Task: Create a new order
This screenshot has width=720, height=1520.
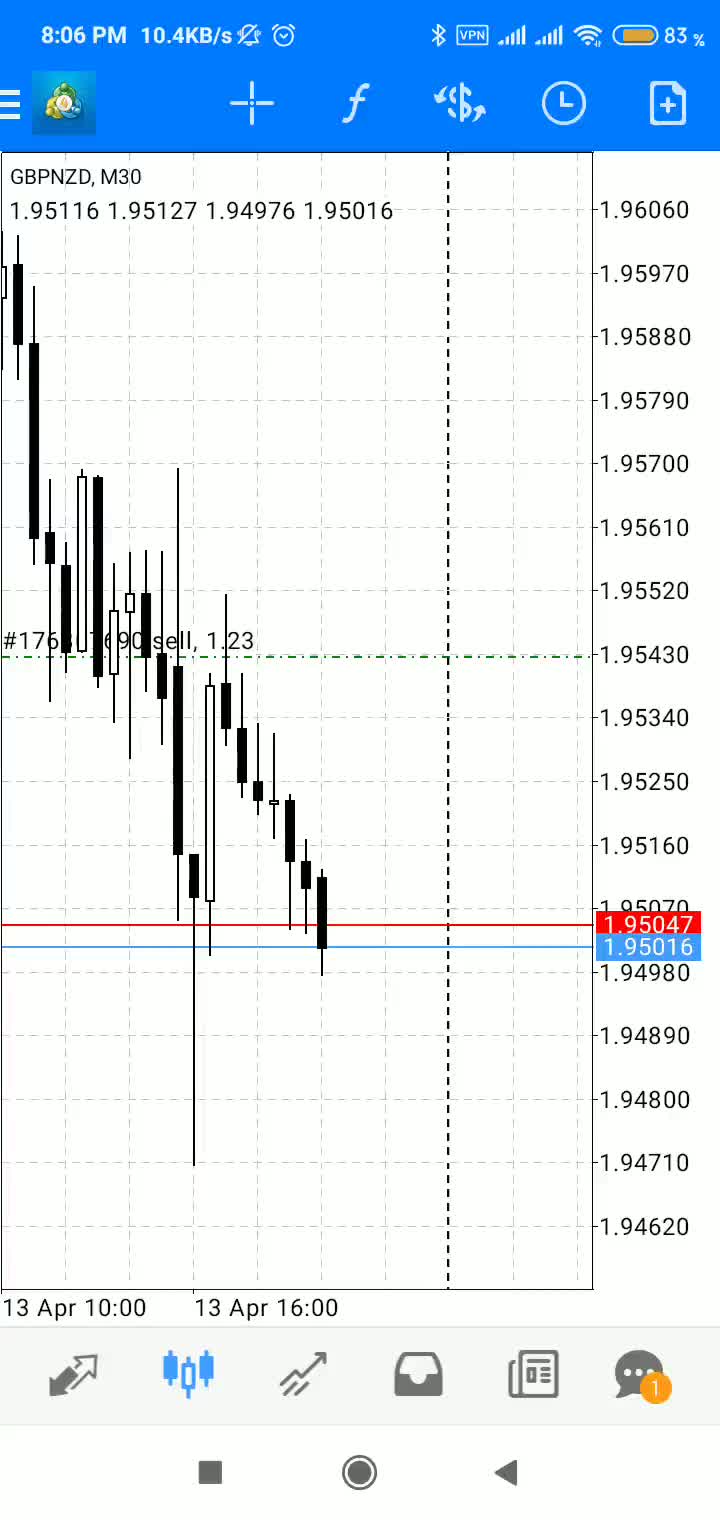Action: tap(667, 104)
